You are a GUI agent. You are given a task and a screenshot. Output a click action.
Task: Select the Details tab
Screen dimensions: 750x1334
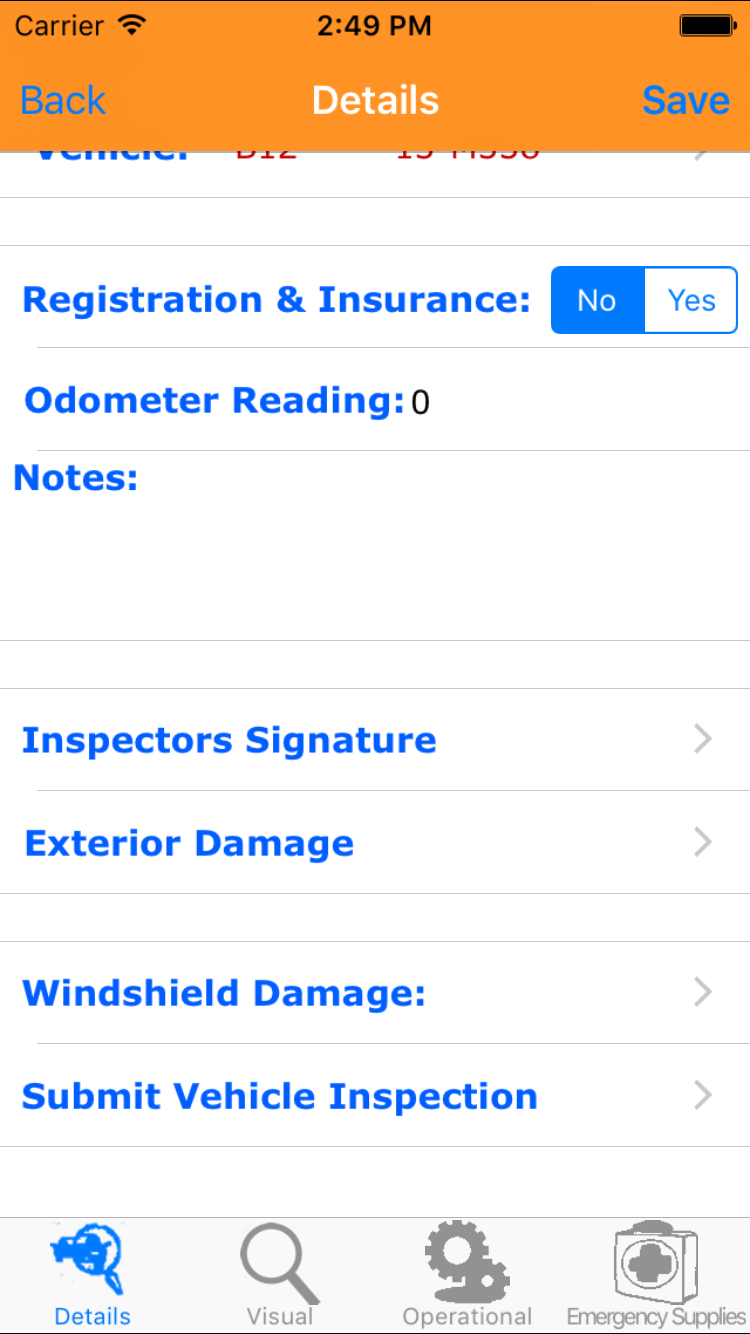(x=92, y=1277)
